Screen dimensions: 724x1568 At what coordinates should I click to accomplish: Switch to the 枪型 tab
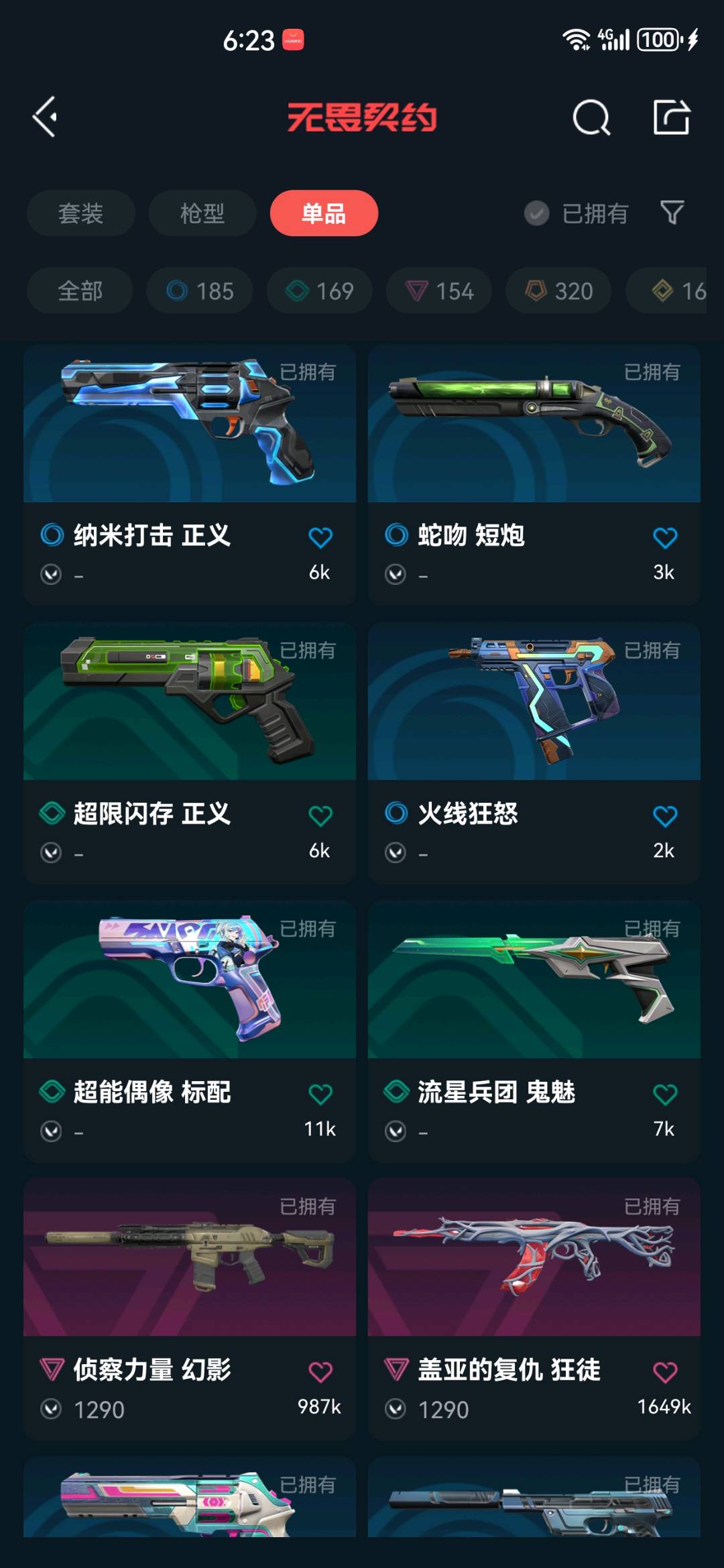(x=202, y=213)
